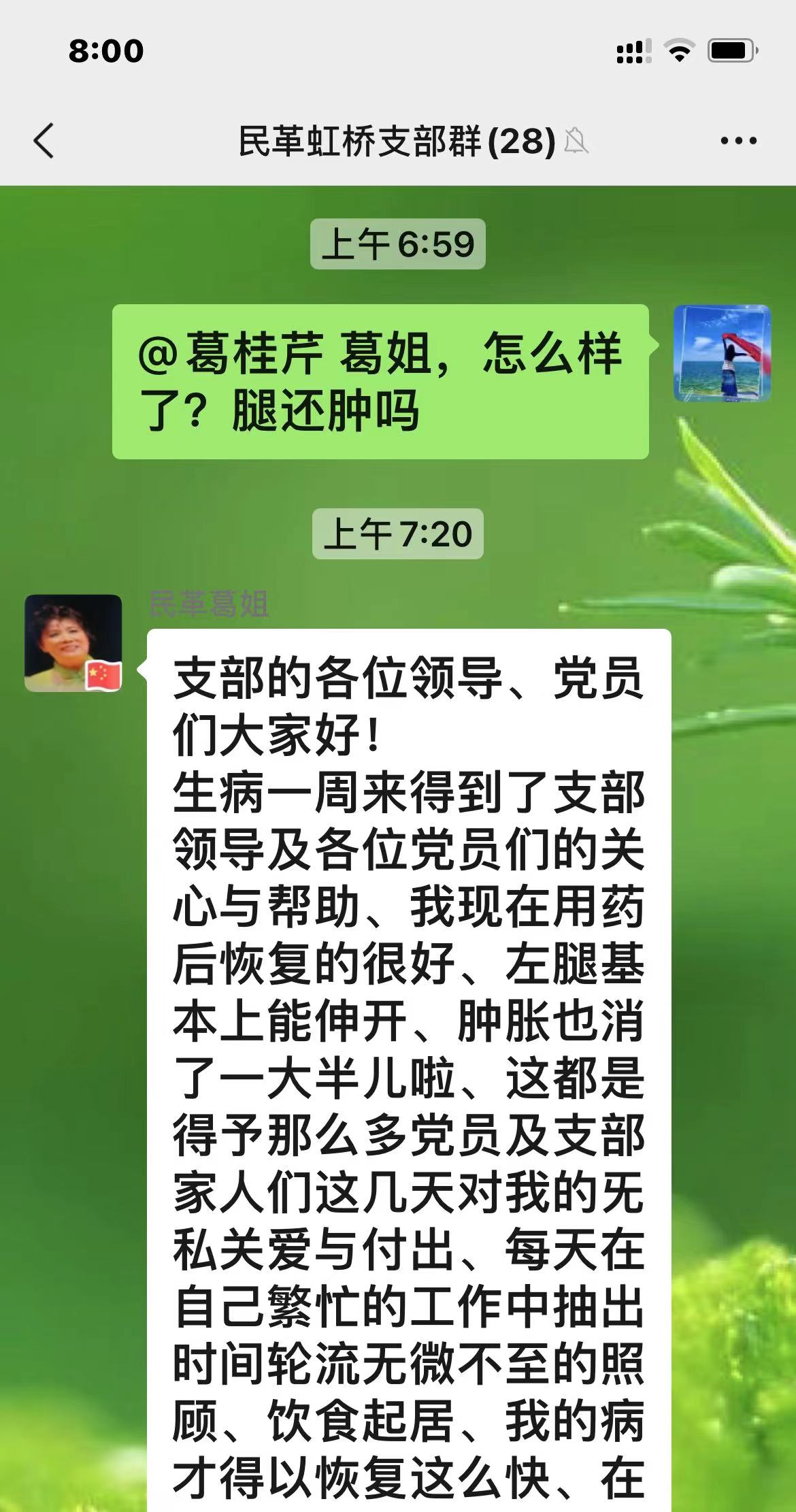Open the group chat options menu

click(738, 141)
